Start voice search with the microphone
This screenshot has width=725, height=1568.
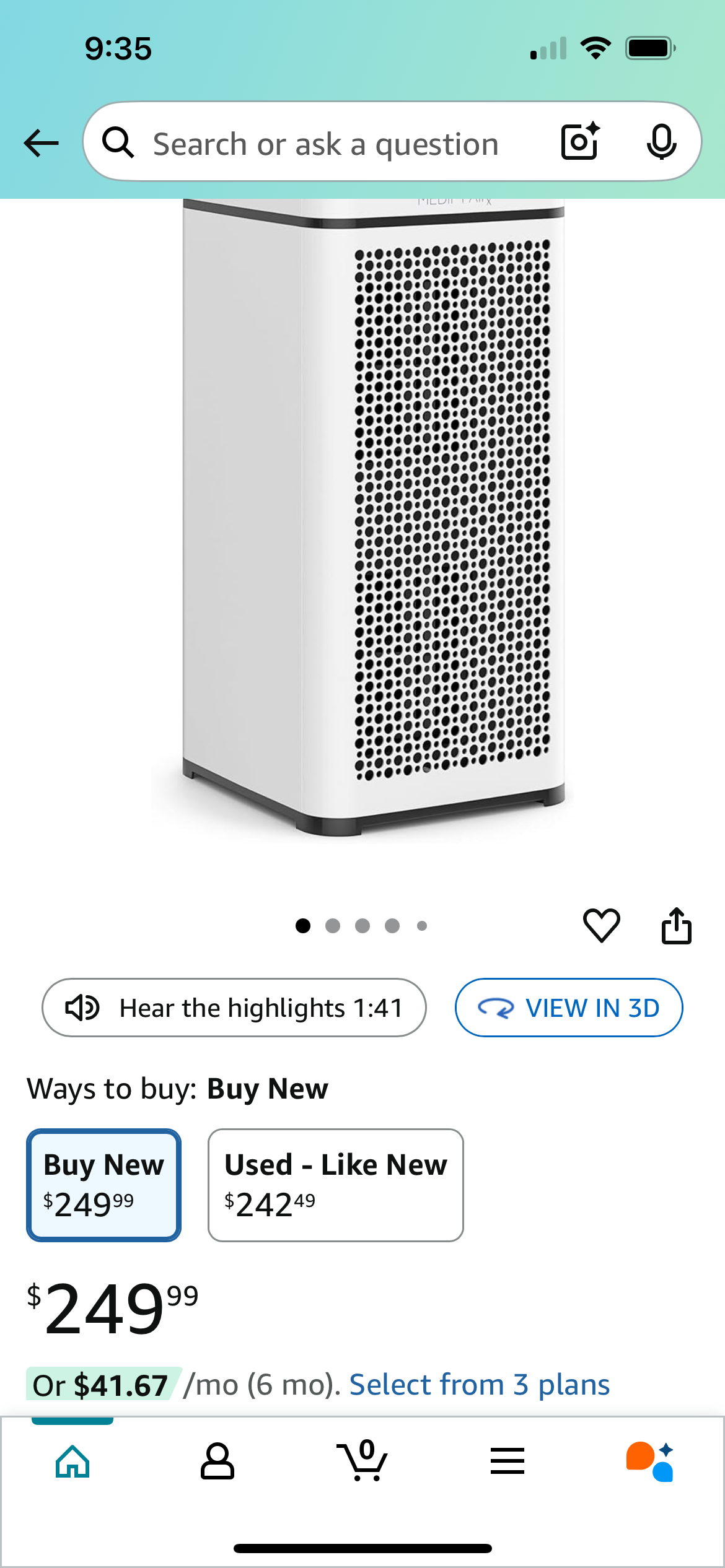tap(661, 142)
